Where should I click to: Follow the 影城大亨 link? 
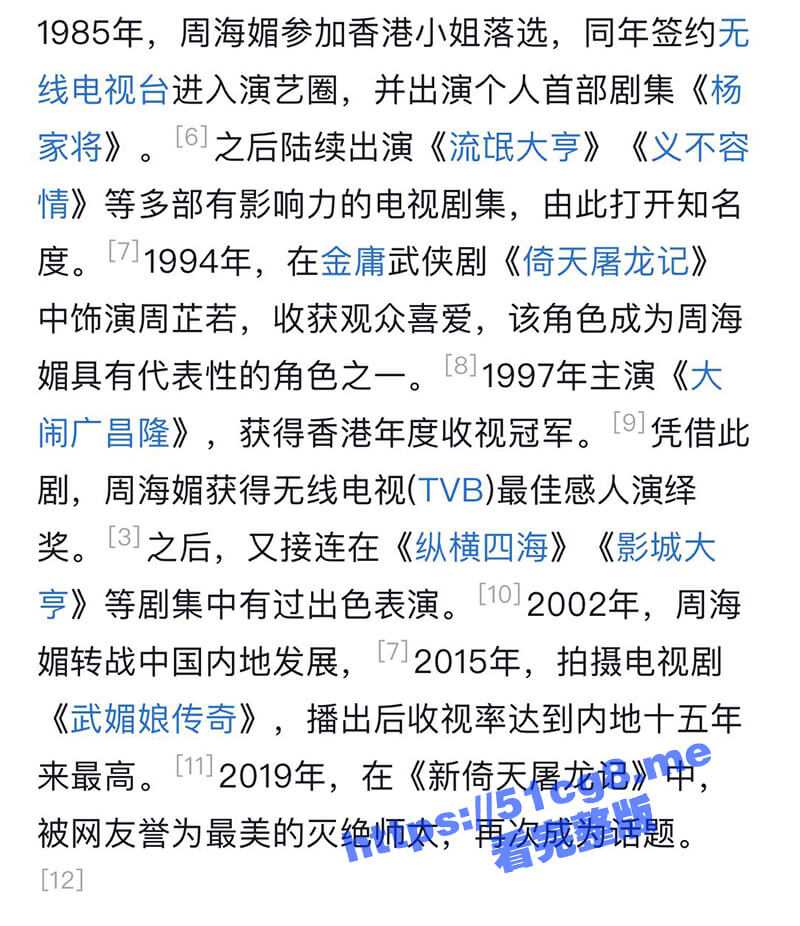point(665,548)
